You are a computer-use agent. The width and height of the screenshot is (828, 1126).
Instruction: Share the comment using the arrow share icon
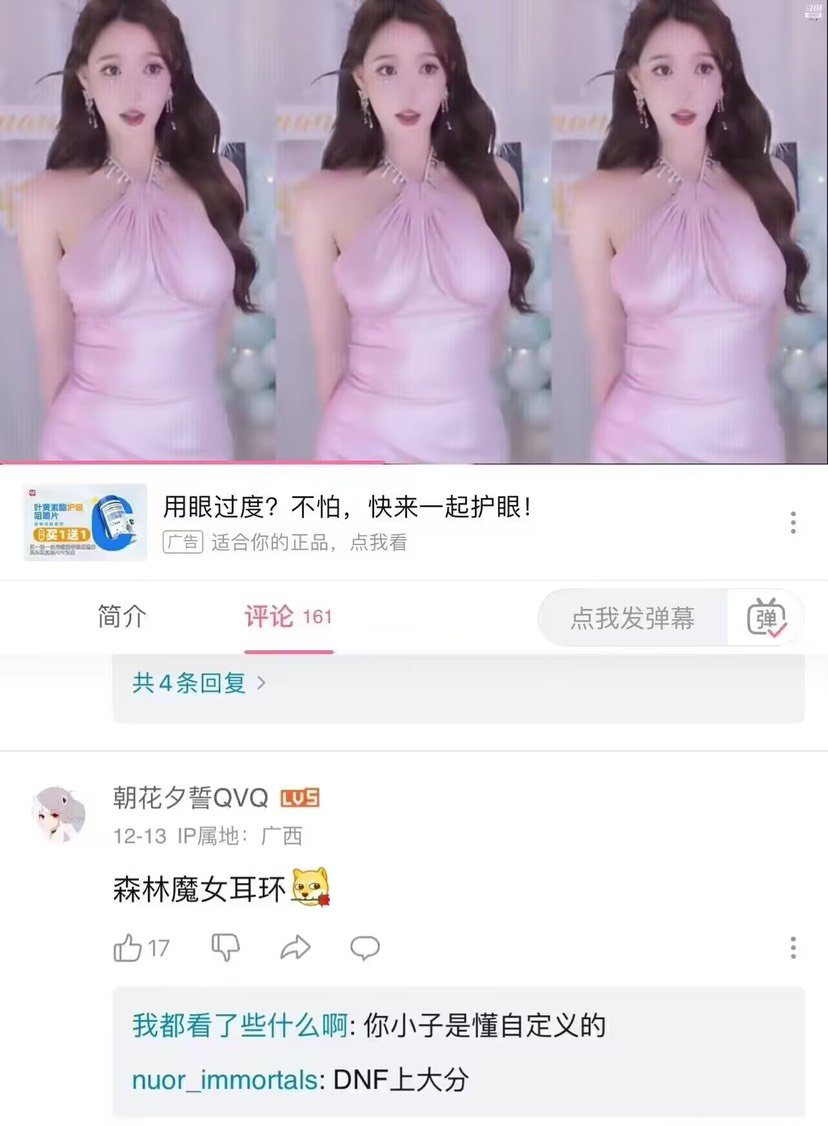(x=296, y=947)
